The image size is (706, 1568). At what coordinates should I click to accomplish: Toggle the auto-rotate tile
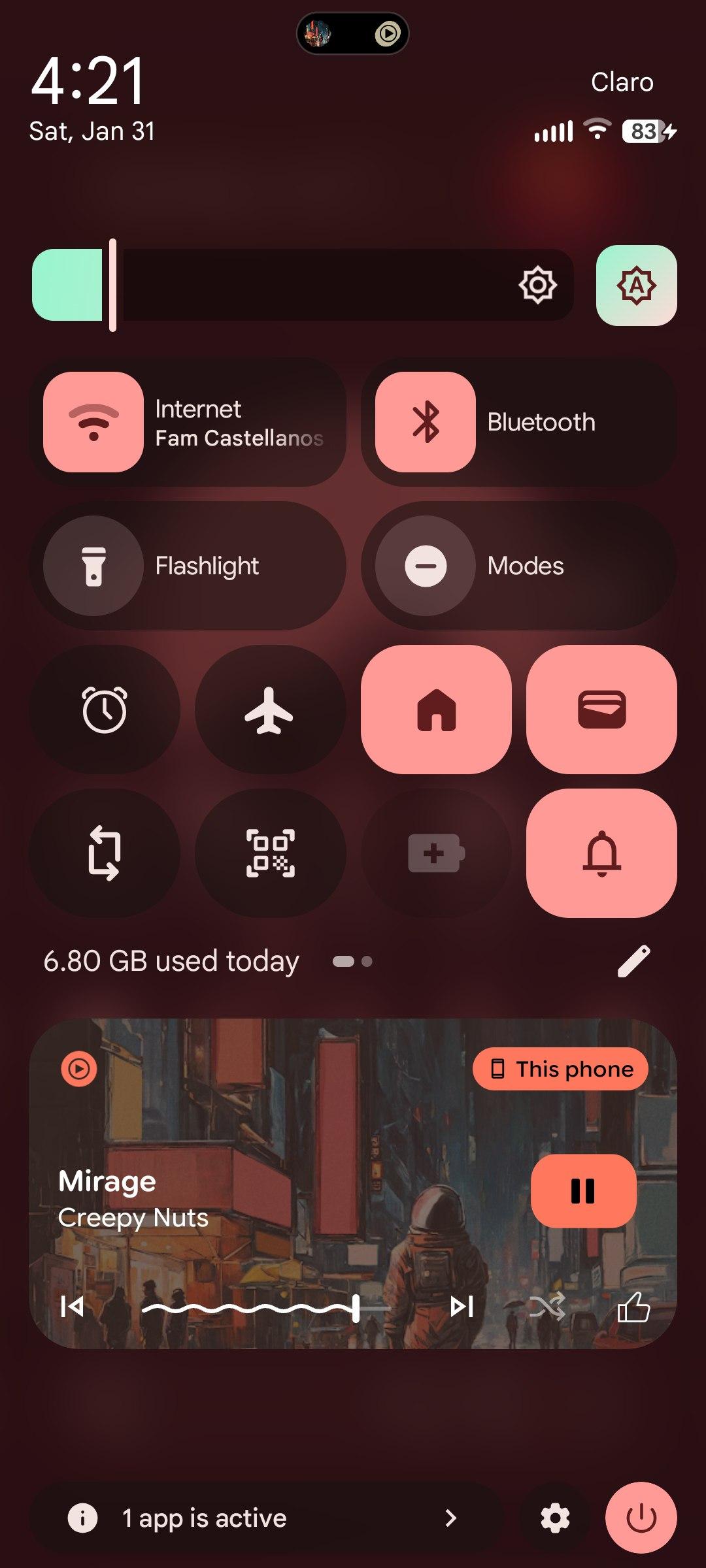(x=105, y=853)
